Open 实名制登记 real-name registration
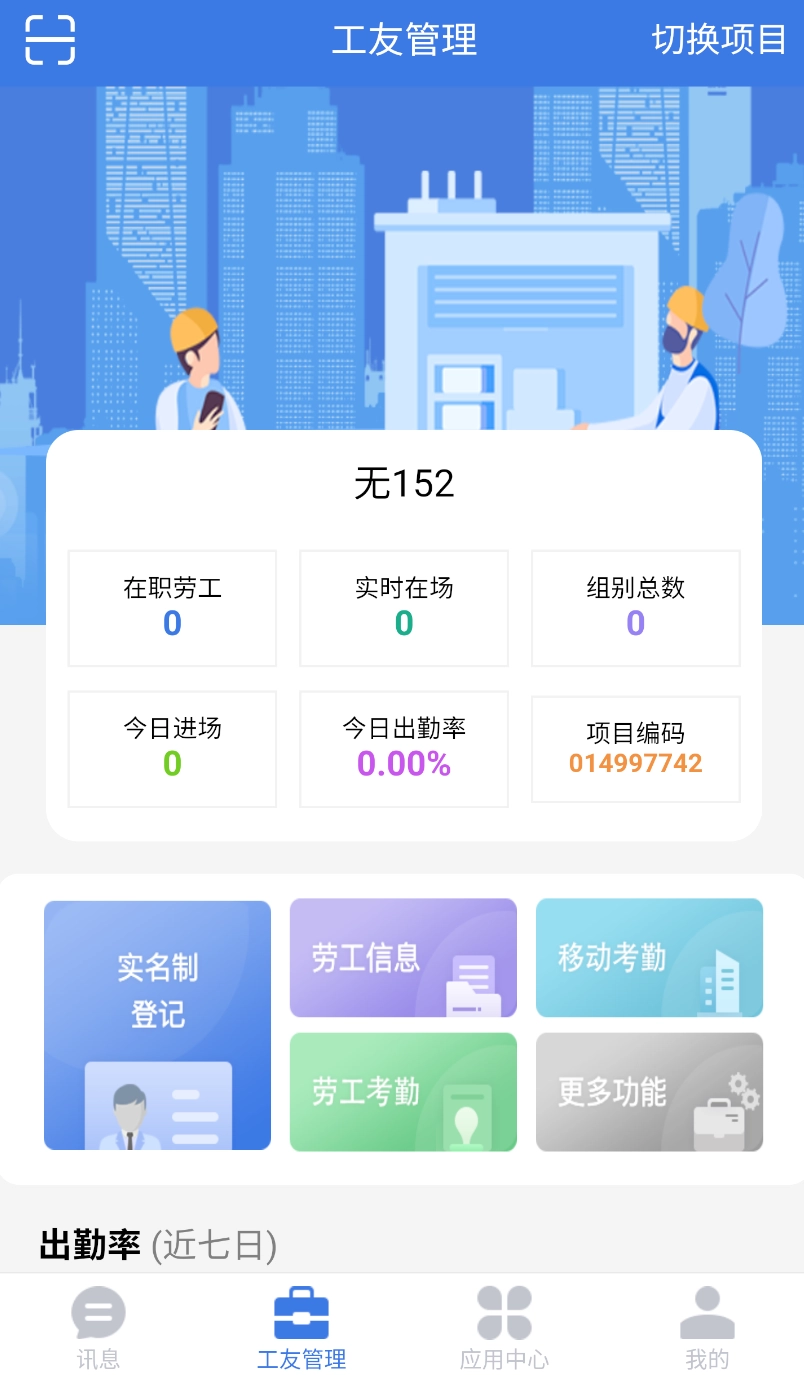 157,1025
